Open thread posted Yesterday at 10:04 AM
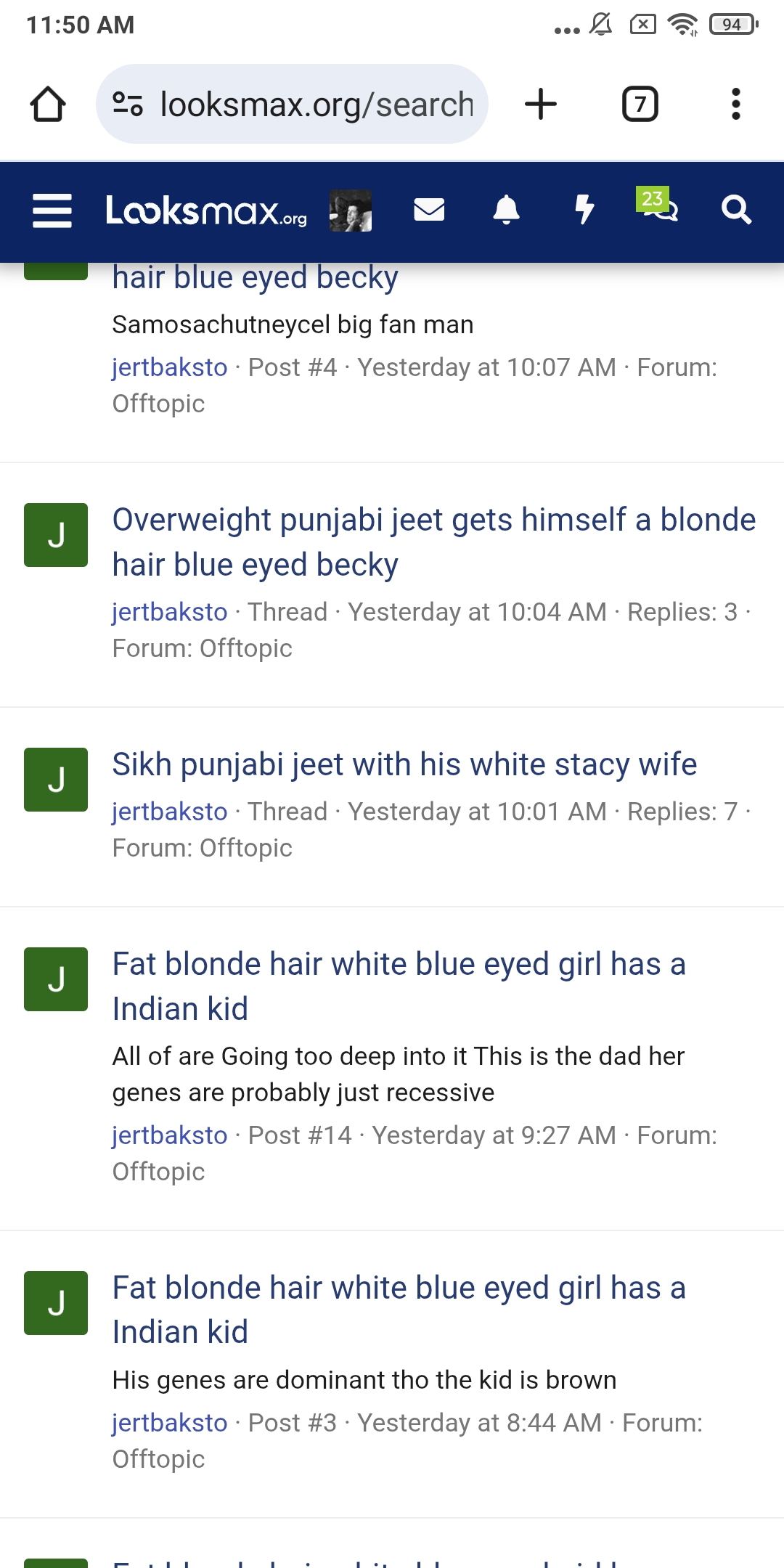 [x=434, y=542]
